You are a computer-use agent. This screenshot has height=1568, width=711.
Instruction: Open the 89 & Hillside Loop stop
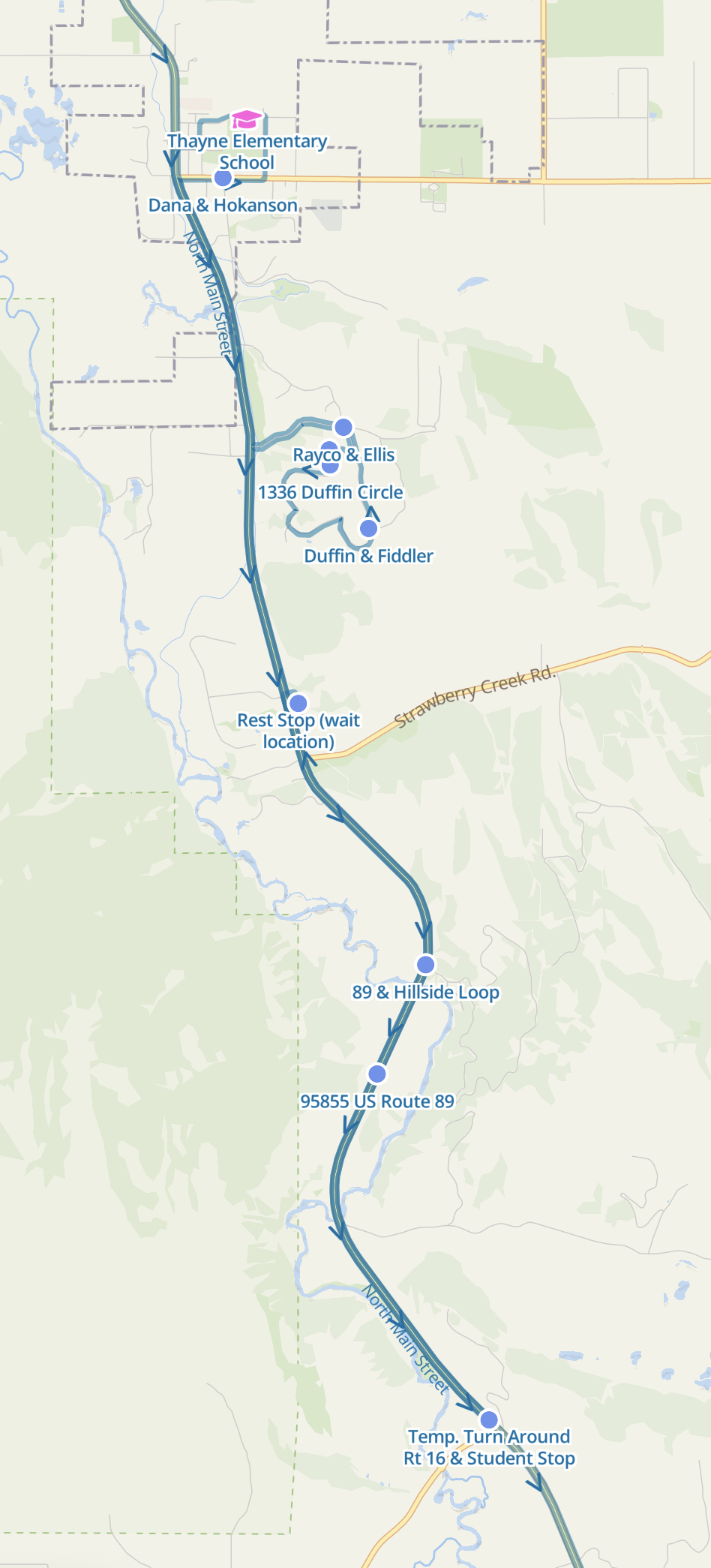click(x=425, y=965)
